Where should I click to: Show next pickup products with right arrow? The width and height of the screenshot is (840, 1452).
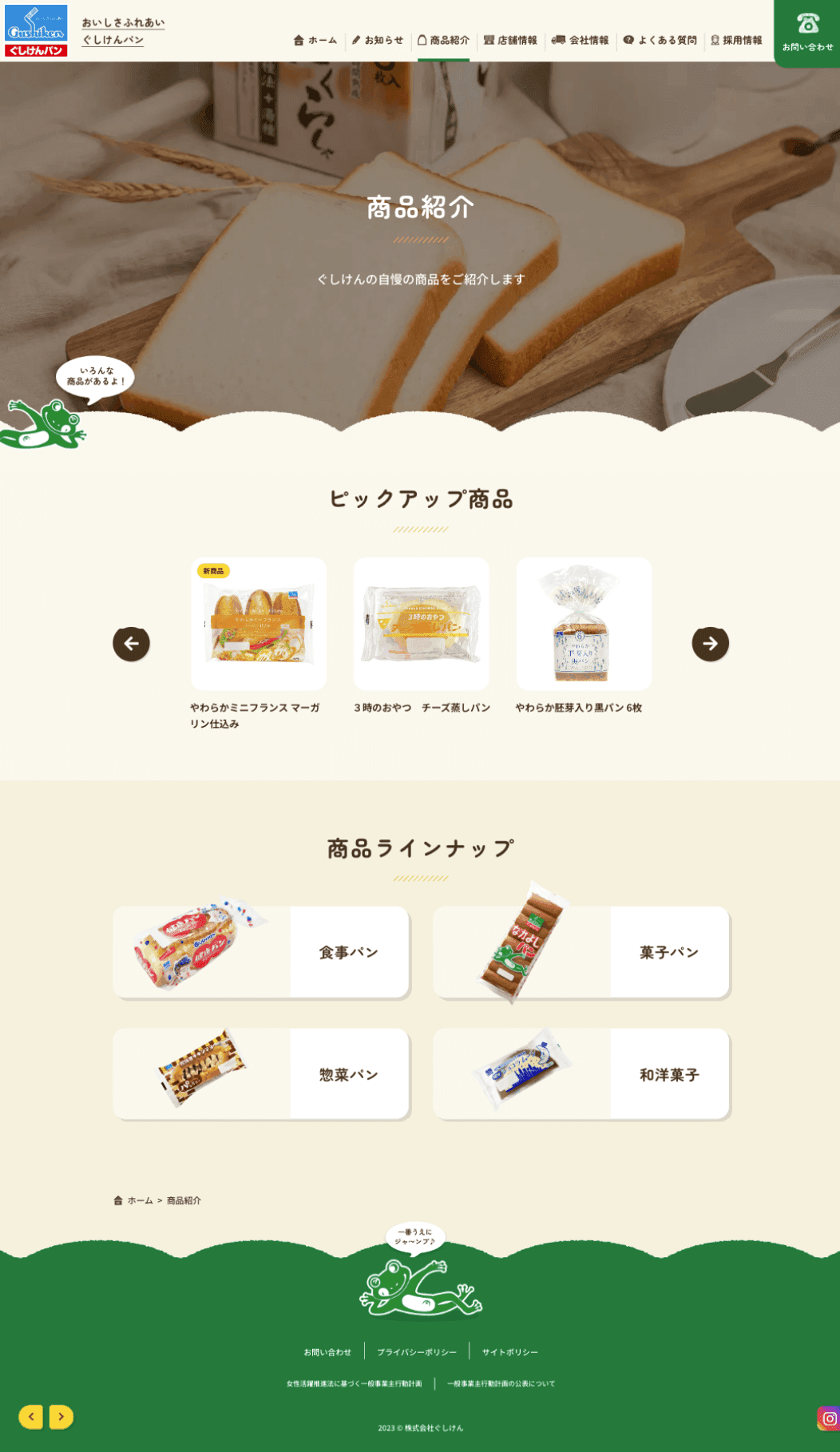click(710, 644)
